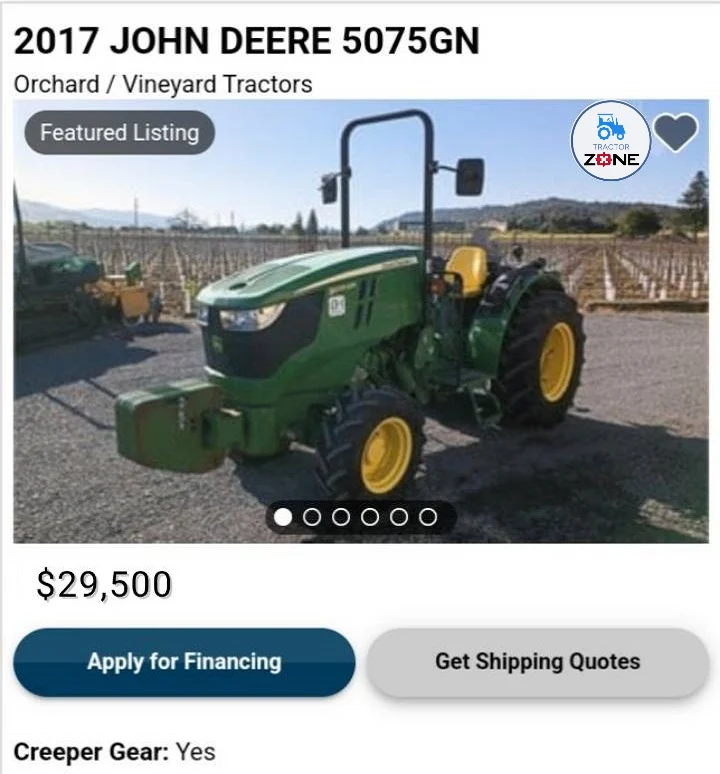Apply for Financing on this tractor
Image resolution: width=720 pixels, height=774 pixels.
pos(184,662)
